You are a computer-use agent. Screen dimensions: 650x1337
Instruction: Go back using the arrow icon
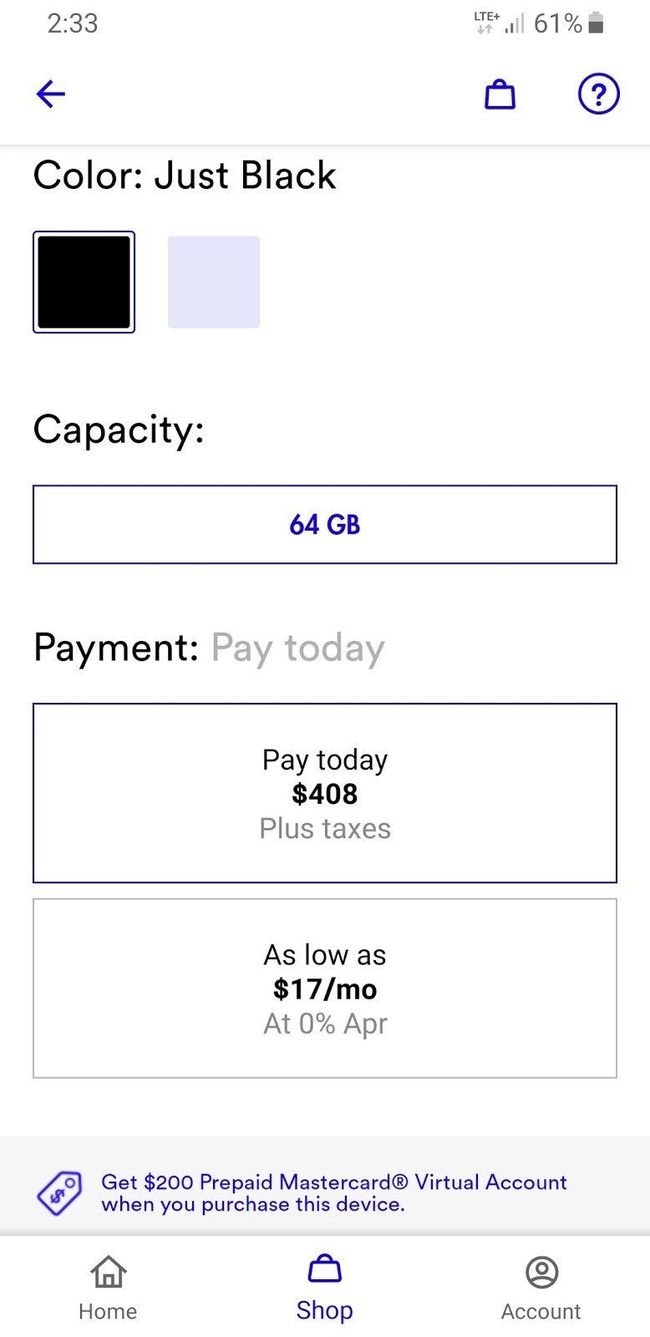coord(50,94)
